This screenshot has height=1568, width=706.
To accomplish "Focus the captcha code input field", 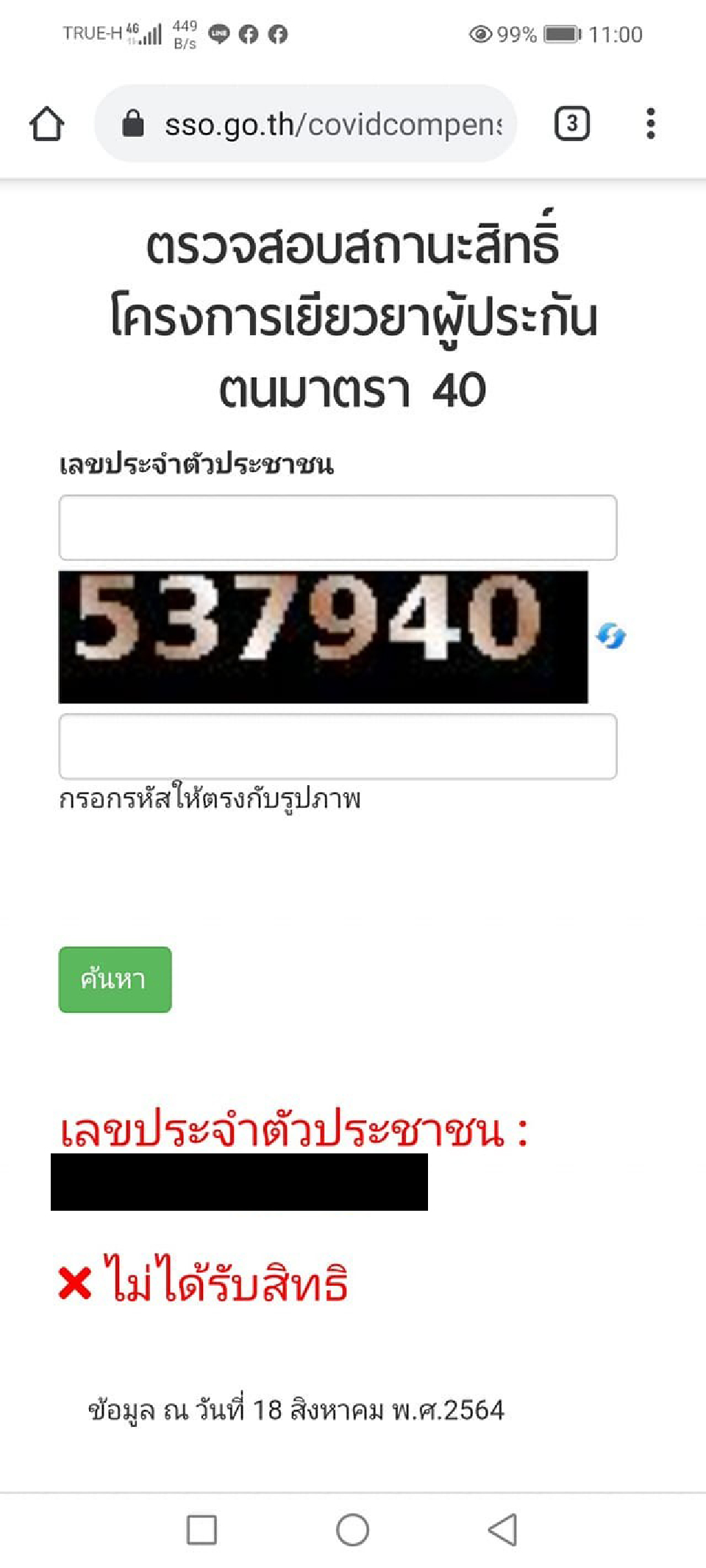I will (x=338, y=746).
